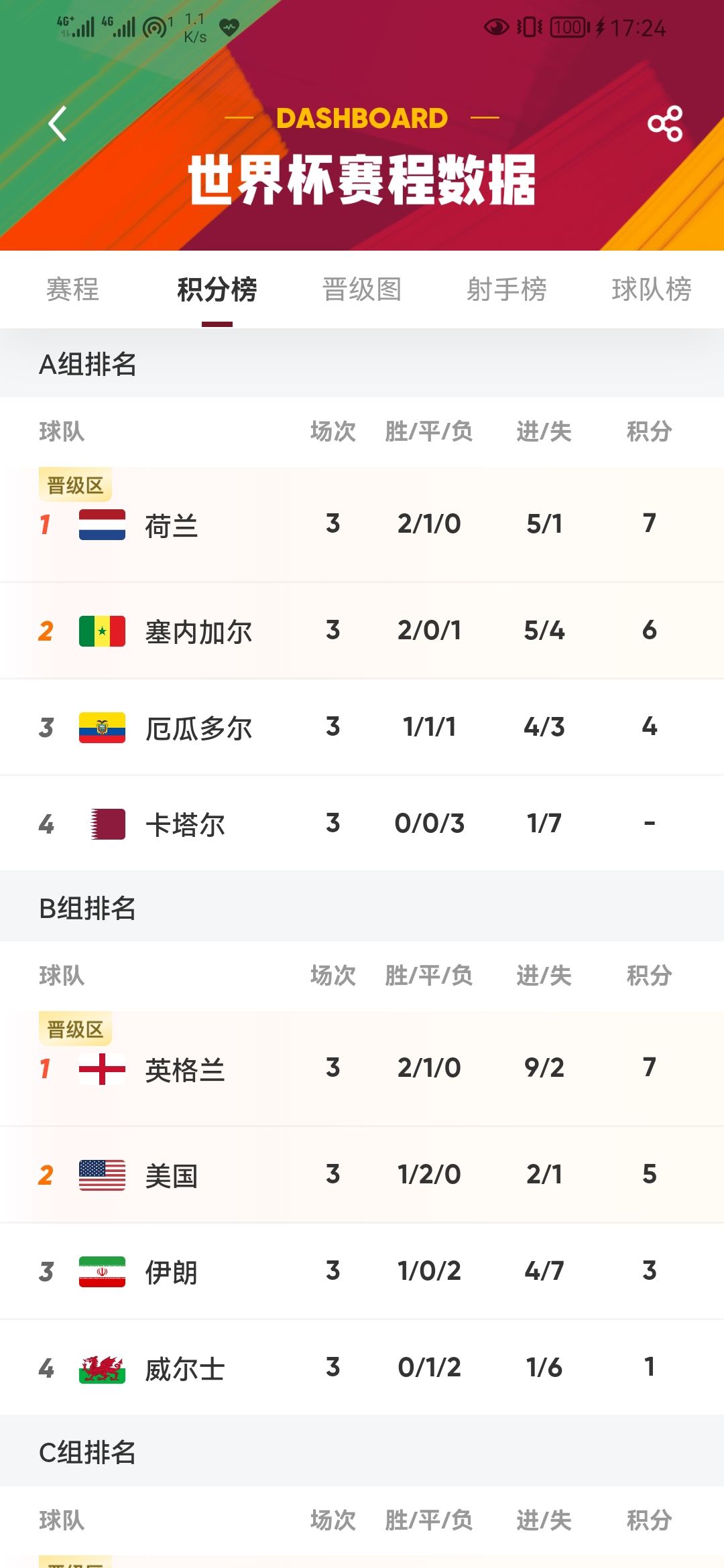The image size is (724, 1568).
Task: Tap the back arrow icon
Action: tap(59, 123)
